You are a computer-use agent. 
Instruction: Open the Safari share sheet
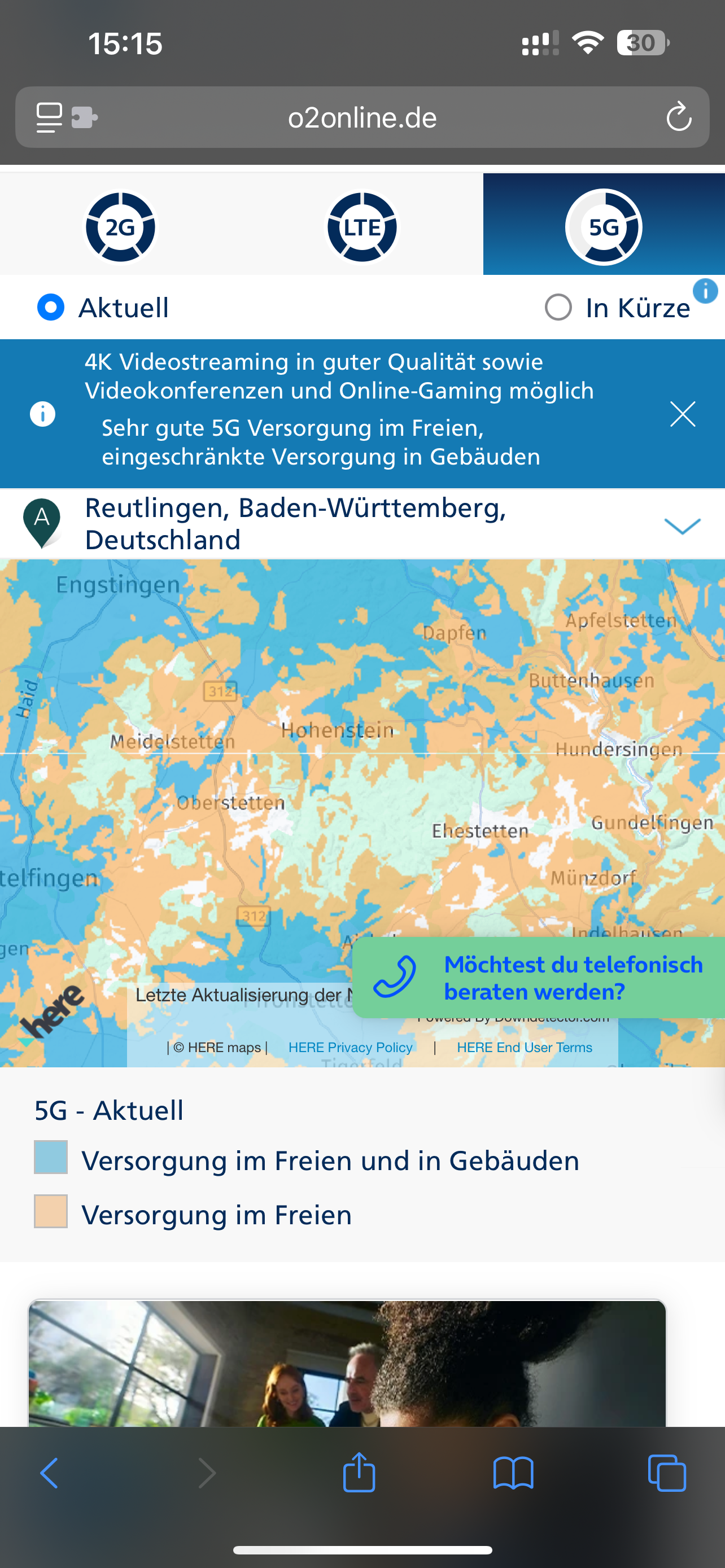359,1474
